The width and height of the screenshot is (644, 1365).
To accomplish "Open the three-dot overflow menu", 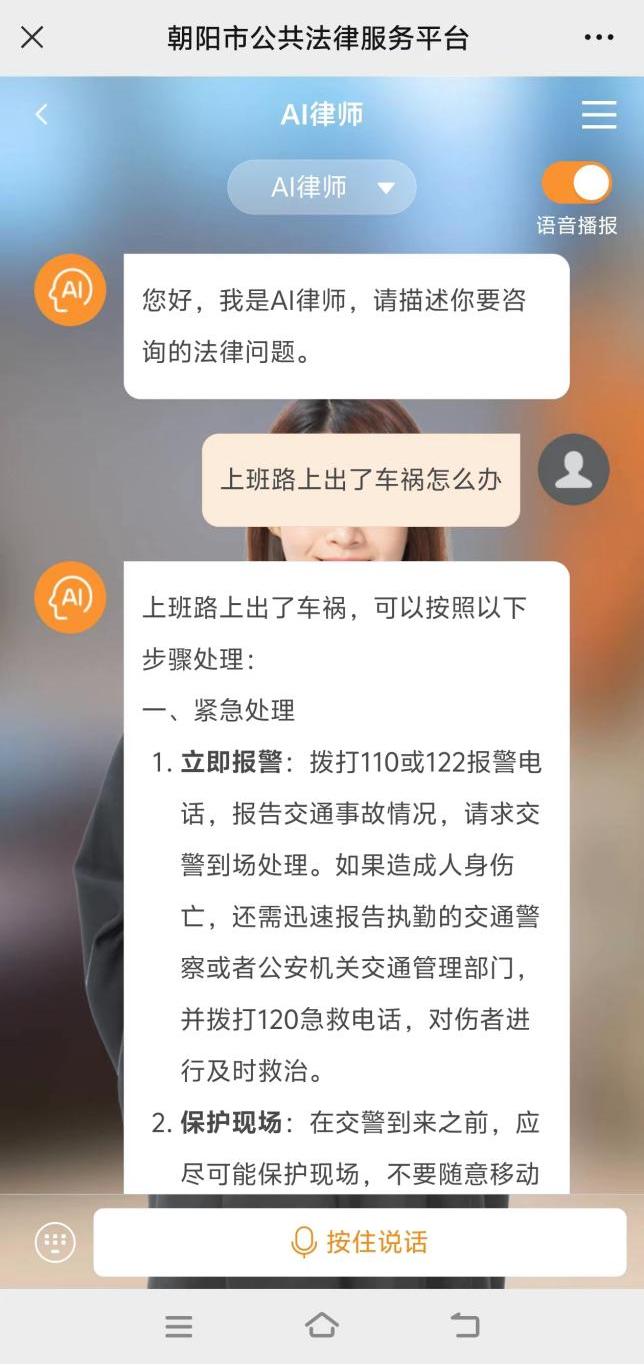I will tap(598, 38).
